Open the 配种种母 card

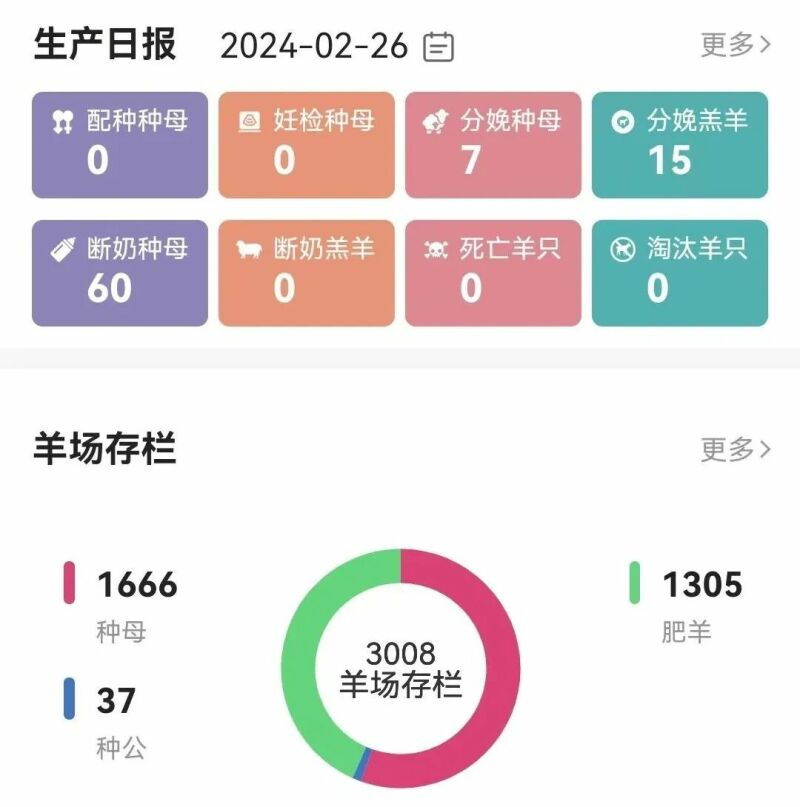[x=120, y=145]
